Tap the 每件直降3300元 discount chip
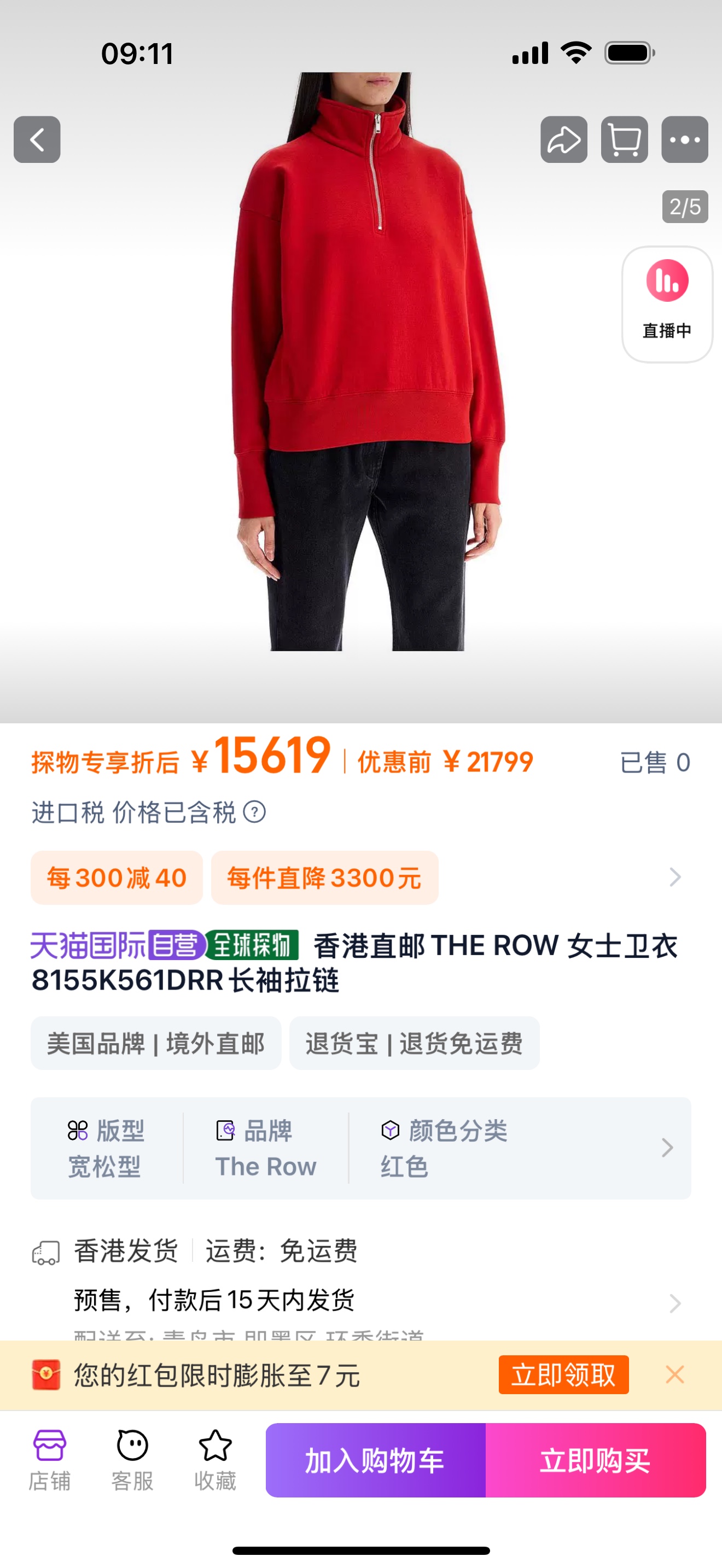This screenshot has height=1568, width=722. (324, 877)
